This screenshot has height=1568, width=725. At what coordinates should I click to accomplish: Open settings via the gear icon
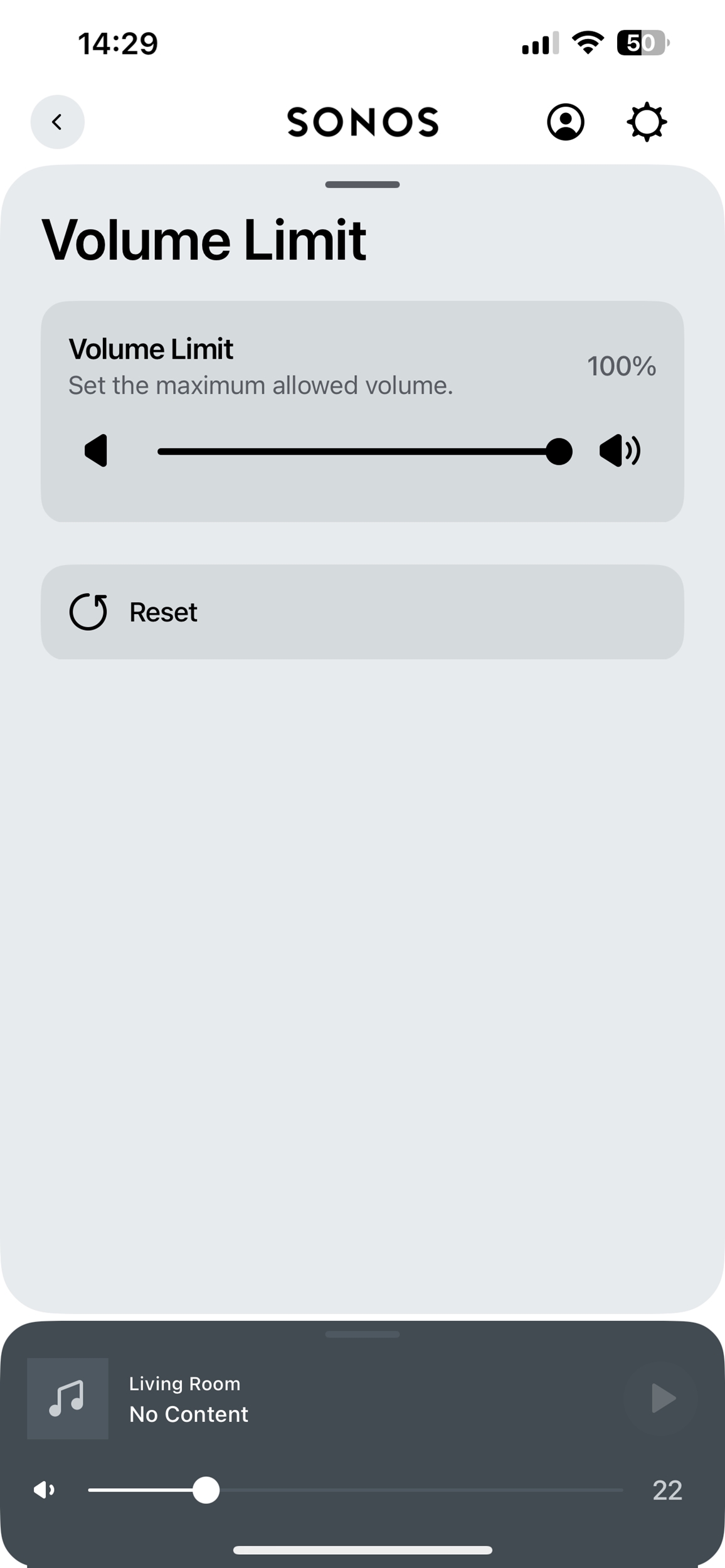(647, 122)
